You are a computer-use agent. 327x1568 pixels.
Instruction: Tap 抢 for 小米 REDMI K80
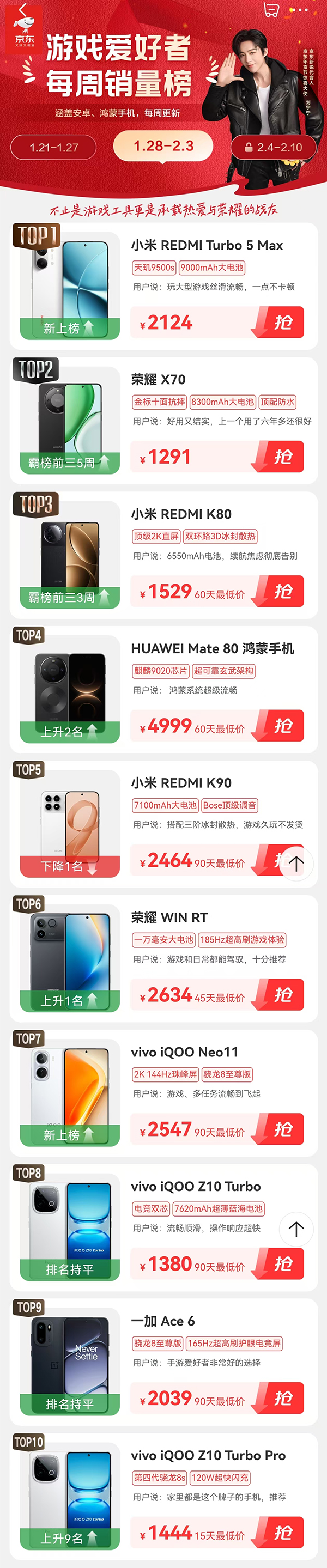click(x=282, y=591)
